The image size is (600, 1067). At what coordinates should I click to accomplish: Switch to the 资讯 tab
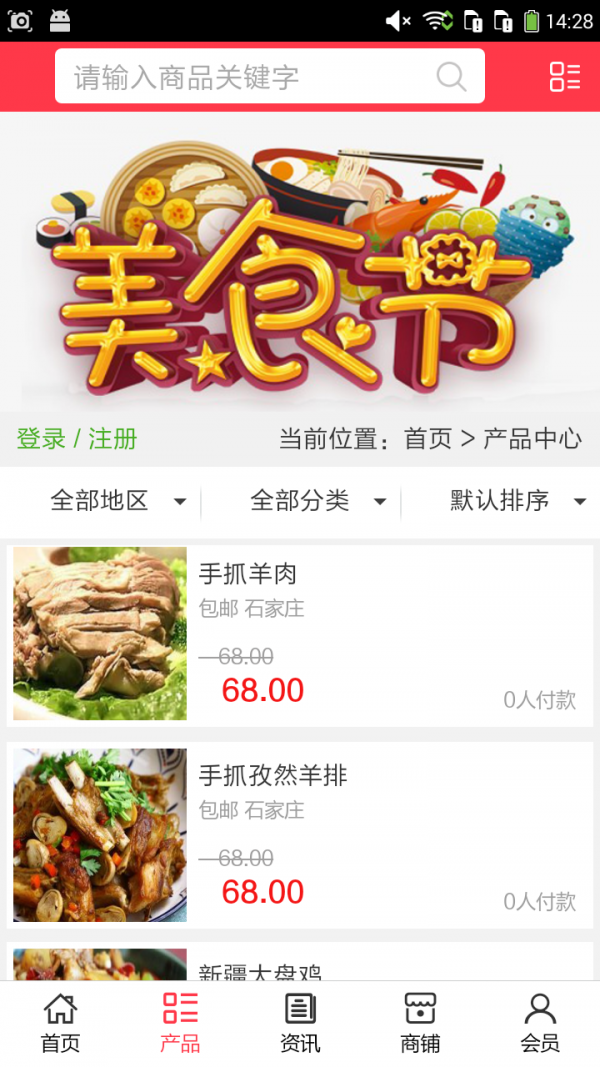(300, 1023)
